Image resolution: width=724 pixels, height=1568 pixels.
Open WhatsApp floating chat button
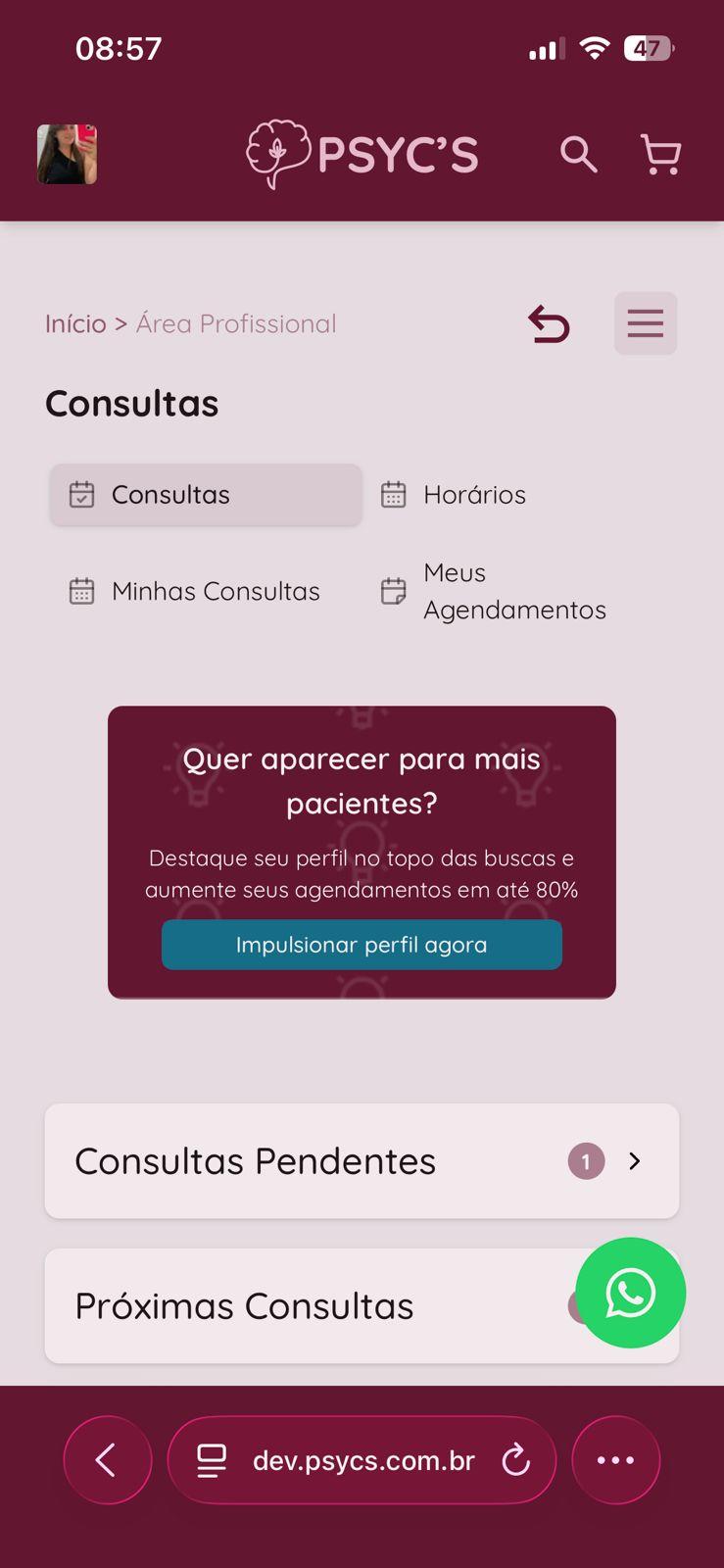coord(630,1294)
